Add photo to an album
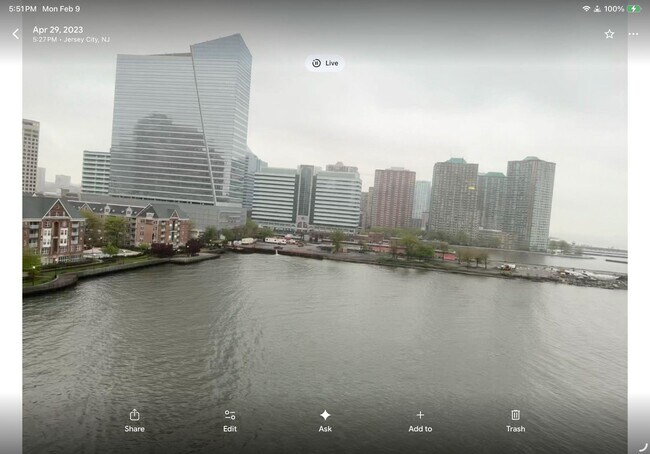This screenshot has height=454, width=650. 420,420
